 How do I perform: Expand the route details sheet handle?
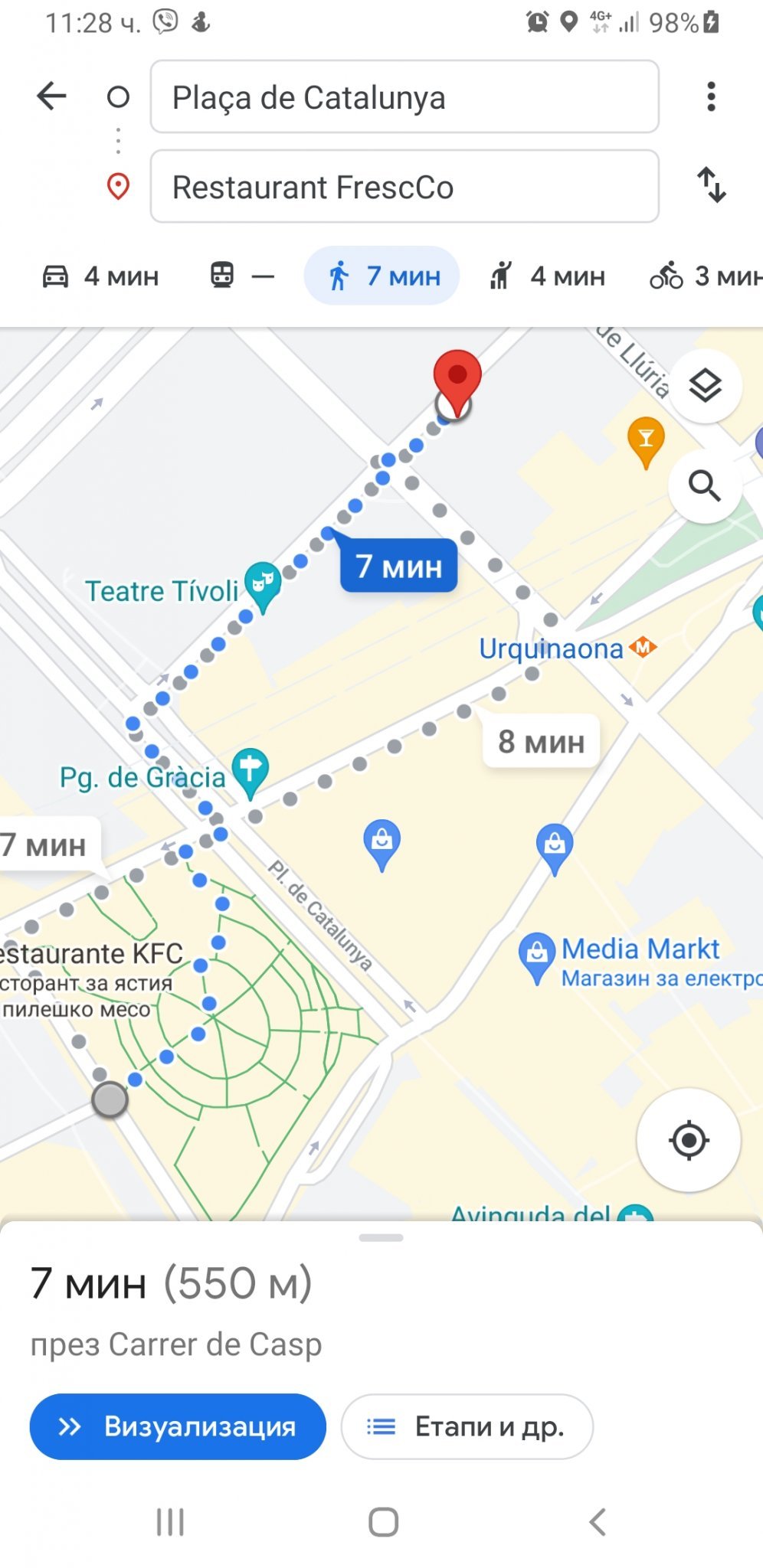tap(381, 1237)
